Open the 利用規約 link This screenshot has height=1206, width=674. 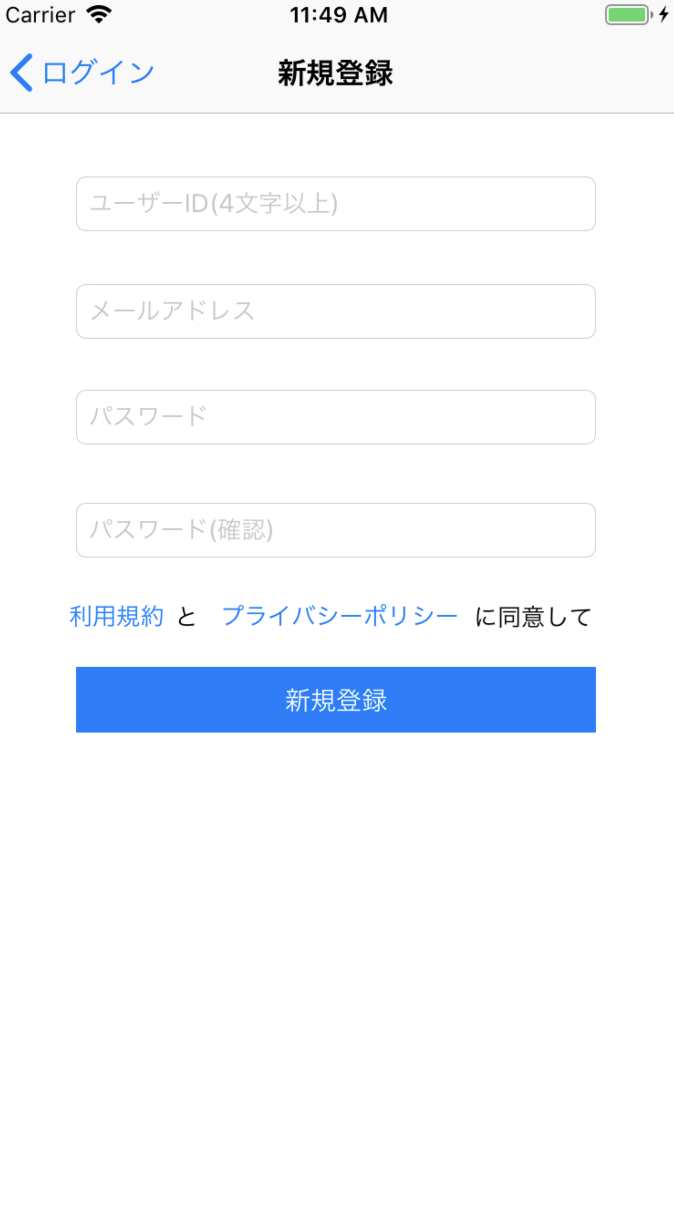tap(116, 617)
